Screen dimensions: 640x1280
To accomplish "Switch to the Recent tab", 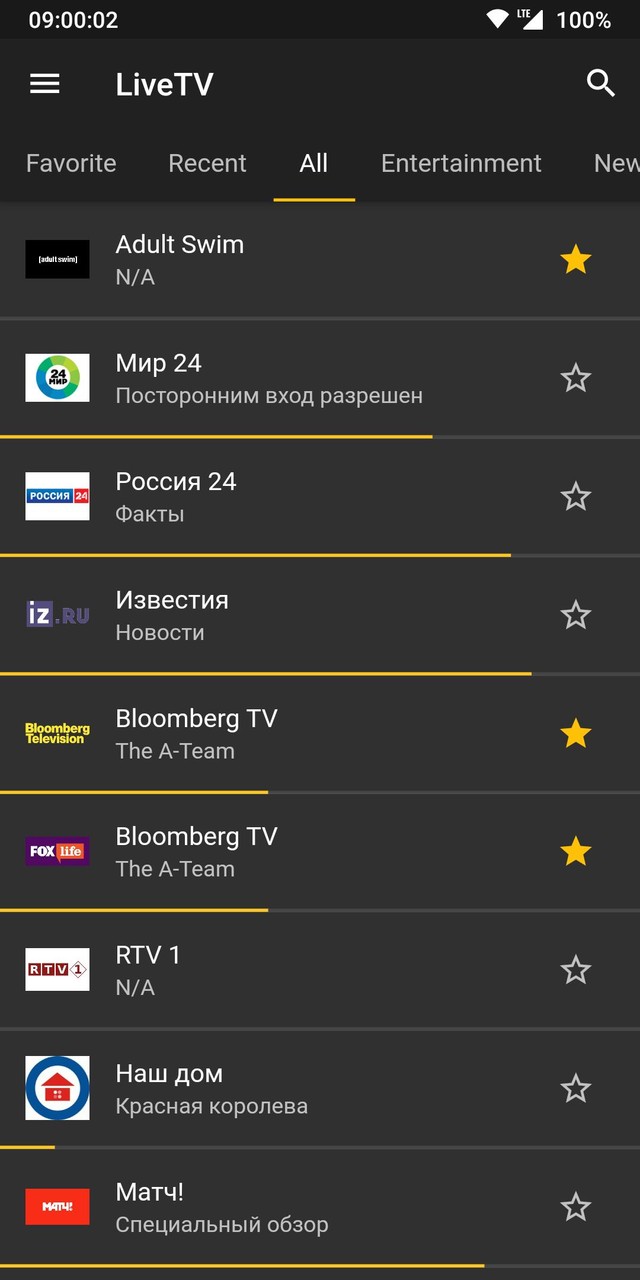I will pyautogui.click(x=207, y=163).
